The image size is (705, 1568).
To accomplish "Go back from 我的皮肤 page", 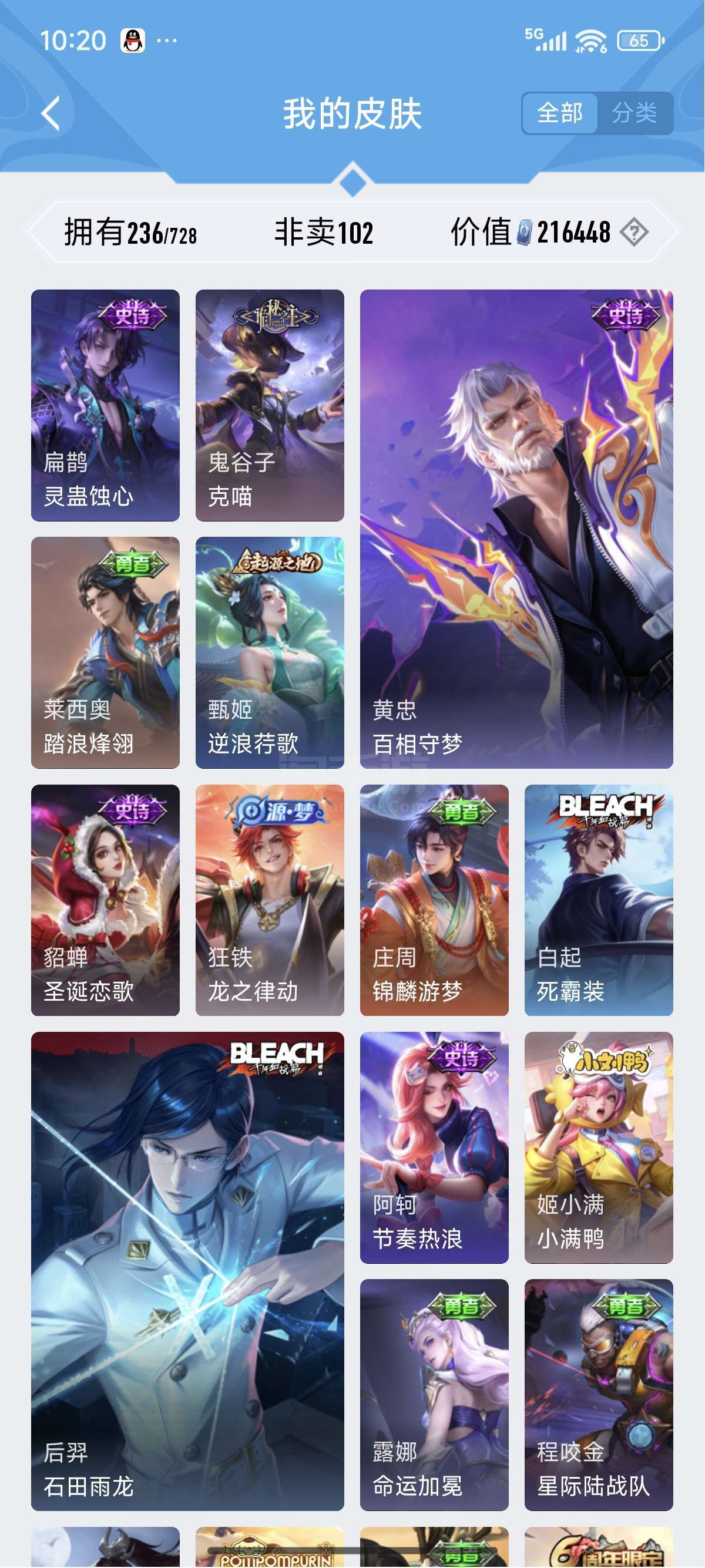I will click(x=51, y=113).
